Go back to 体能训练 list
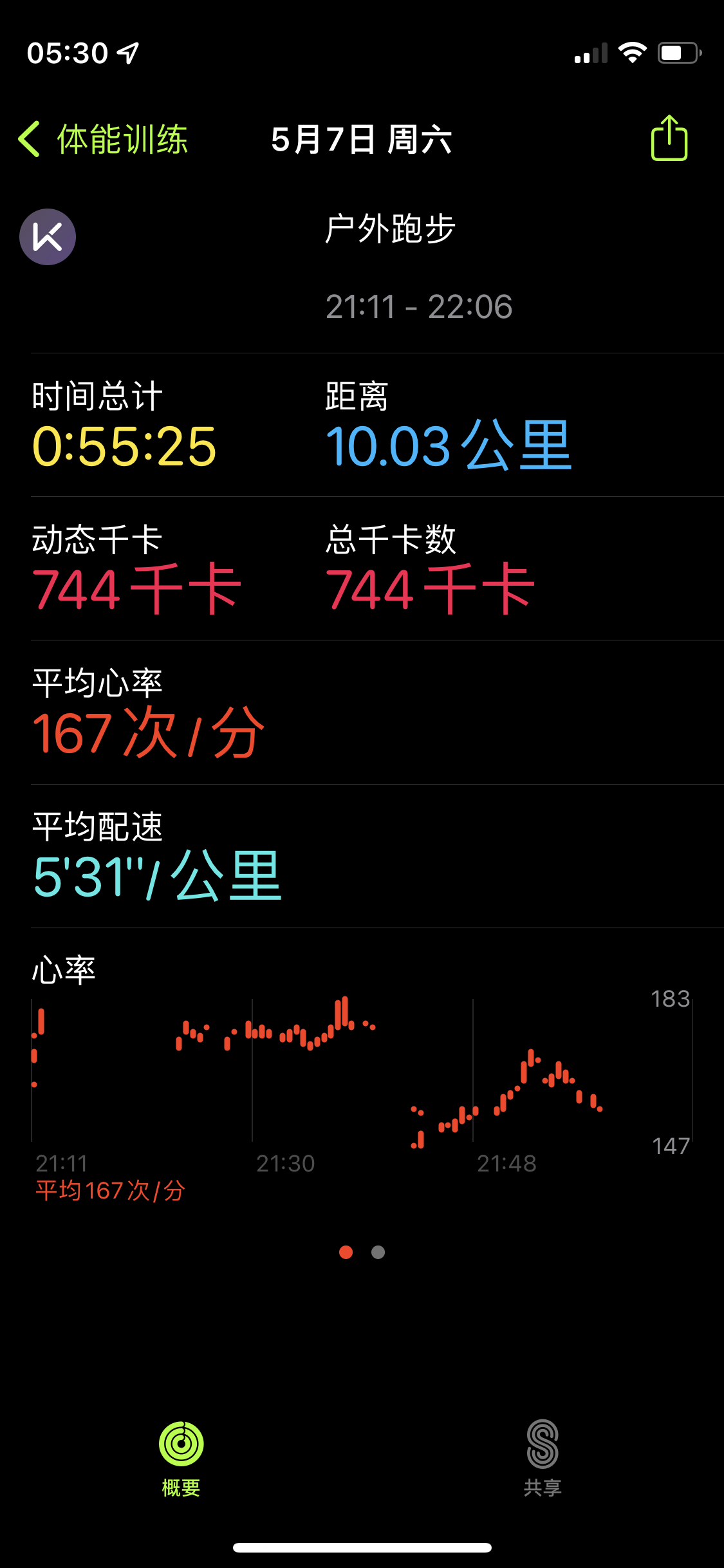724x1568 pixels. point(103,139)
